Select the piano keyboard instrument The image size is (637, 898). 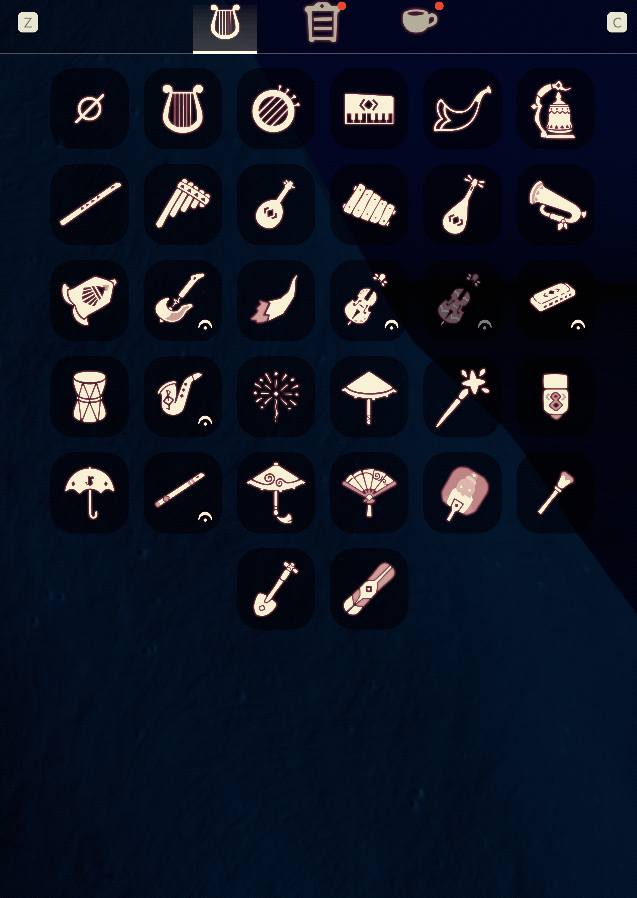click(x=369, y=108)
